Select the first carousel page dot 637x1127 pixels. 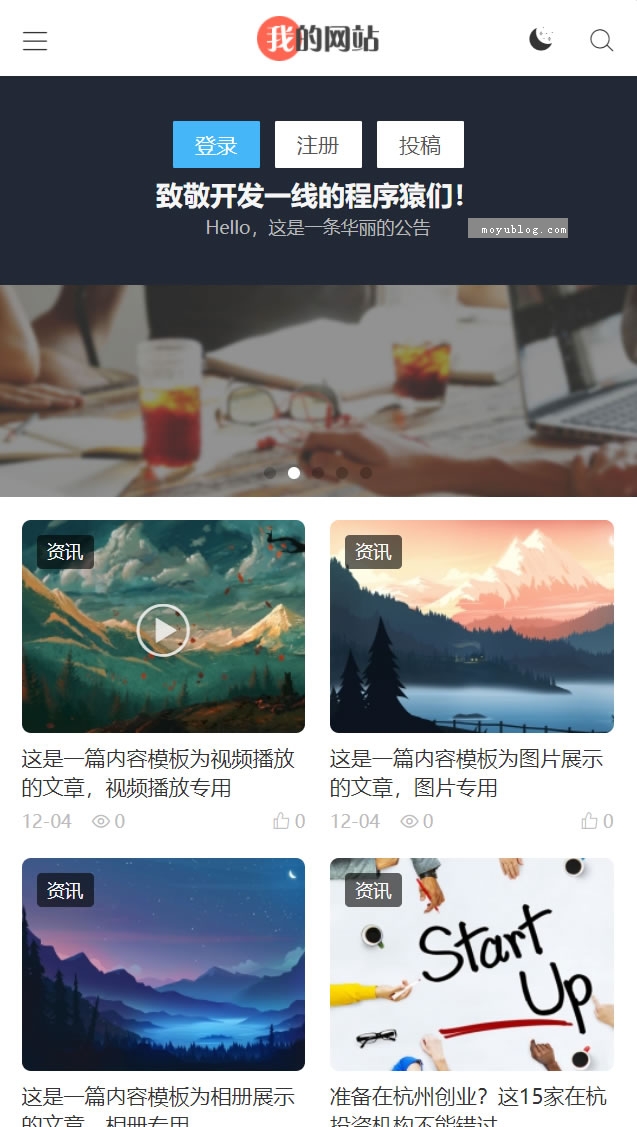click(x=270, y=473)
